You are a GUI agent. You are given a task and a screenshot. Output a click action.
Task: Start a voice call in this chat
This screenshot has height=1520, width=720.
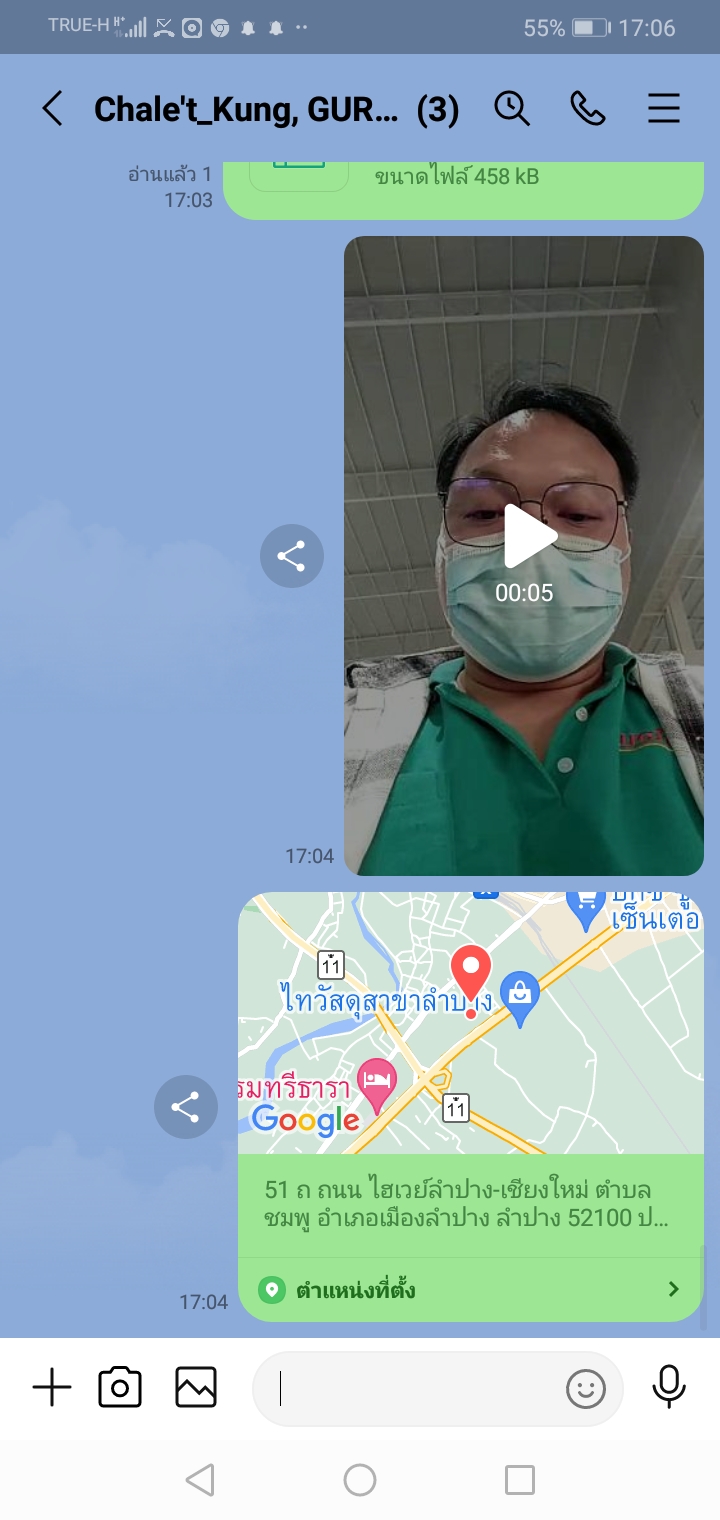pos(588,108)
